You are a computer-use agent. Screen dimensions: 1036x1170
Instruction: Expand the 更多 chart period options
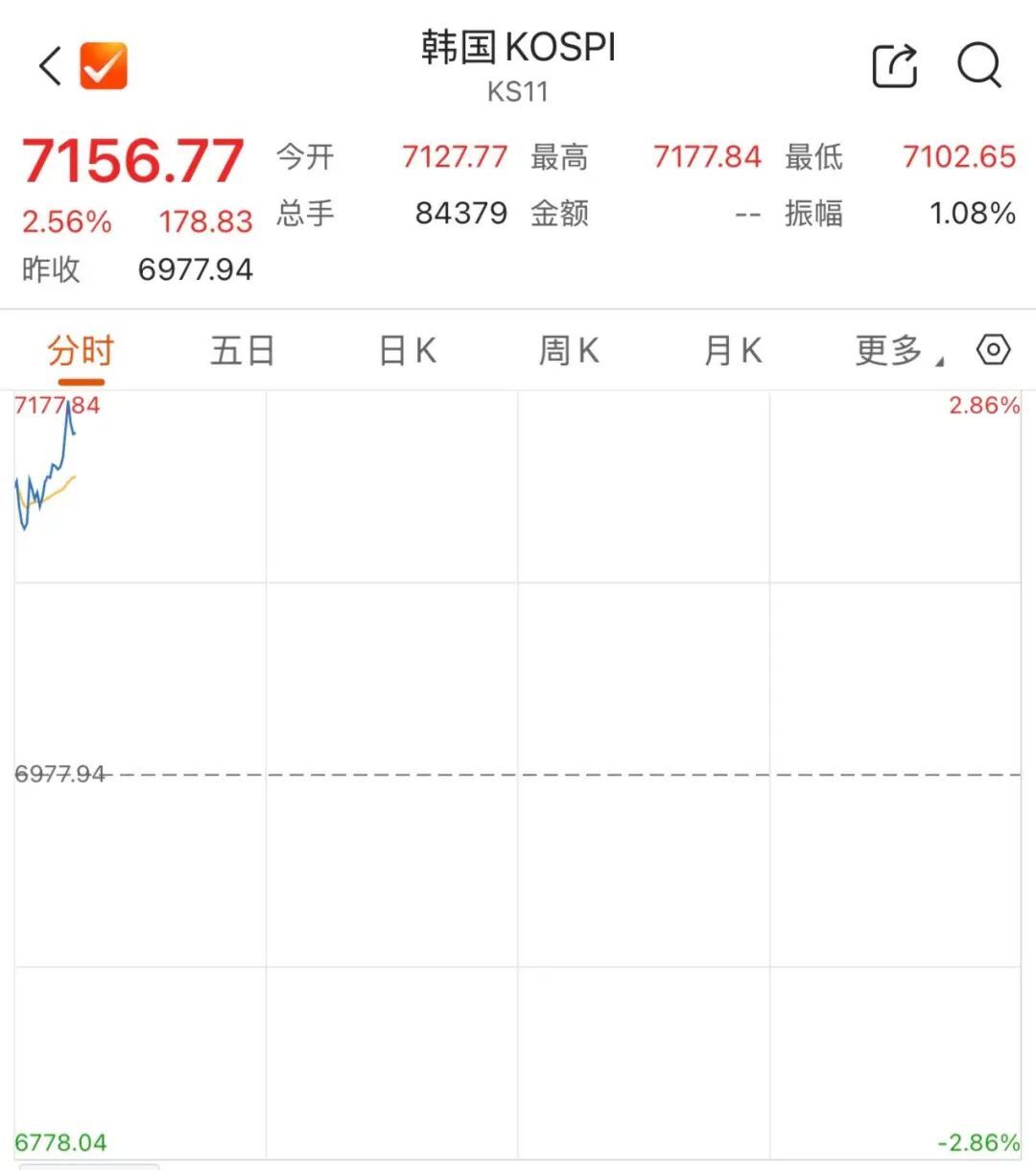point(899,350)
